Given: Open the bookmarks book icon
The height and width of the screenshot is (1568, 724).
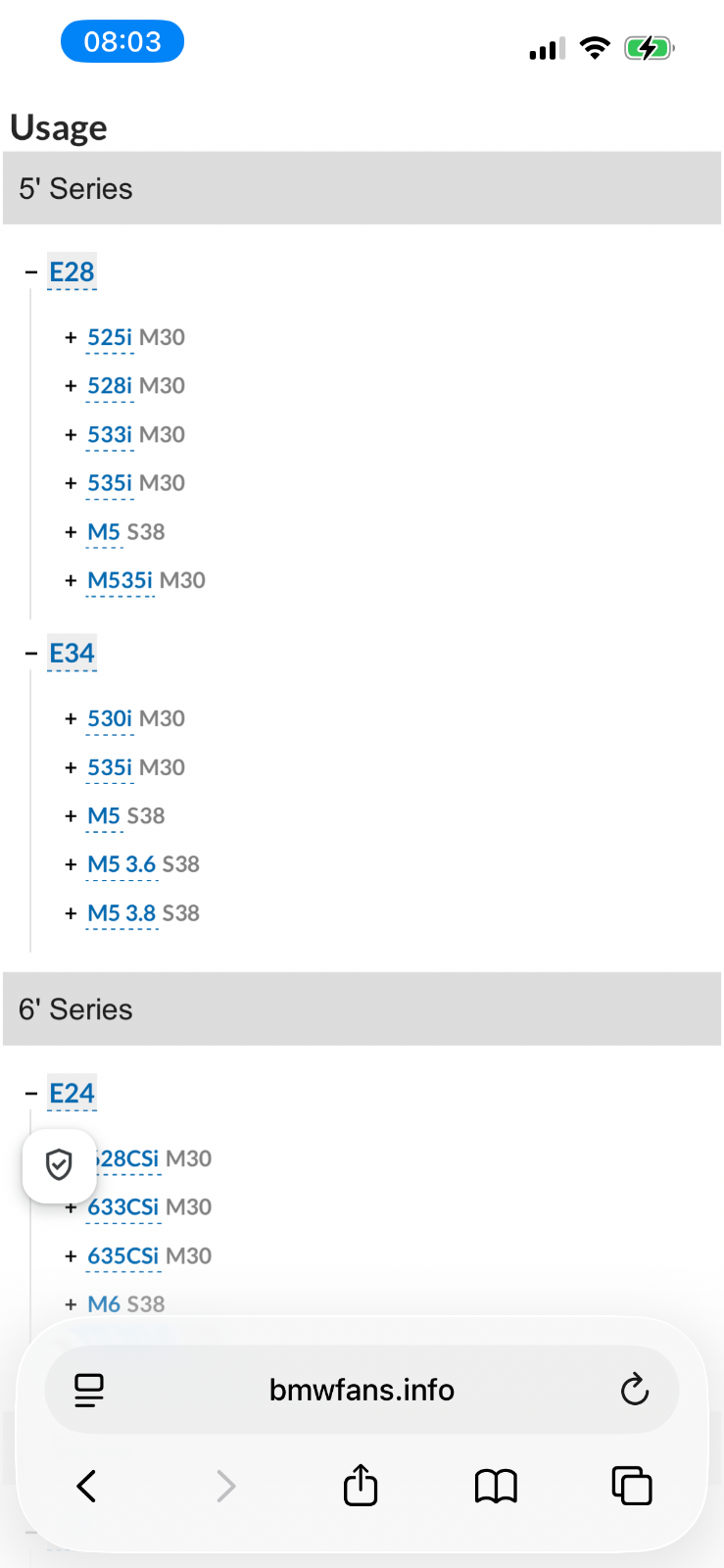Looking at the screenshot, I should (x=496, y=1486).
